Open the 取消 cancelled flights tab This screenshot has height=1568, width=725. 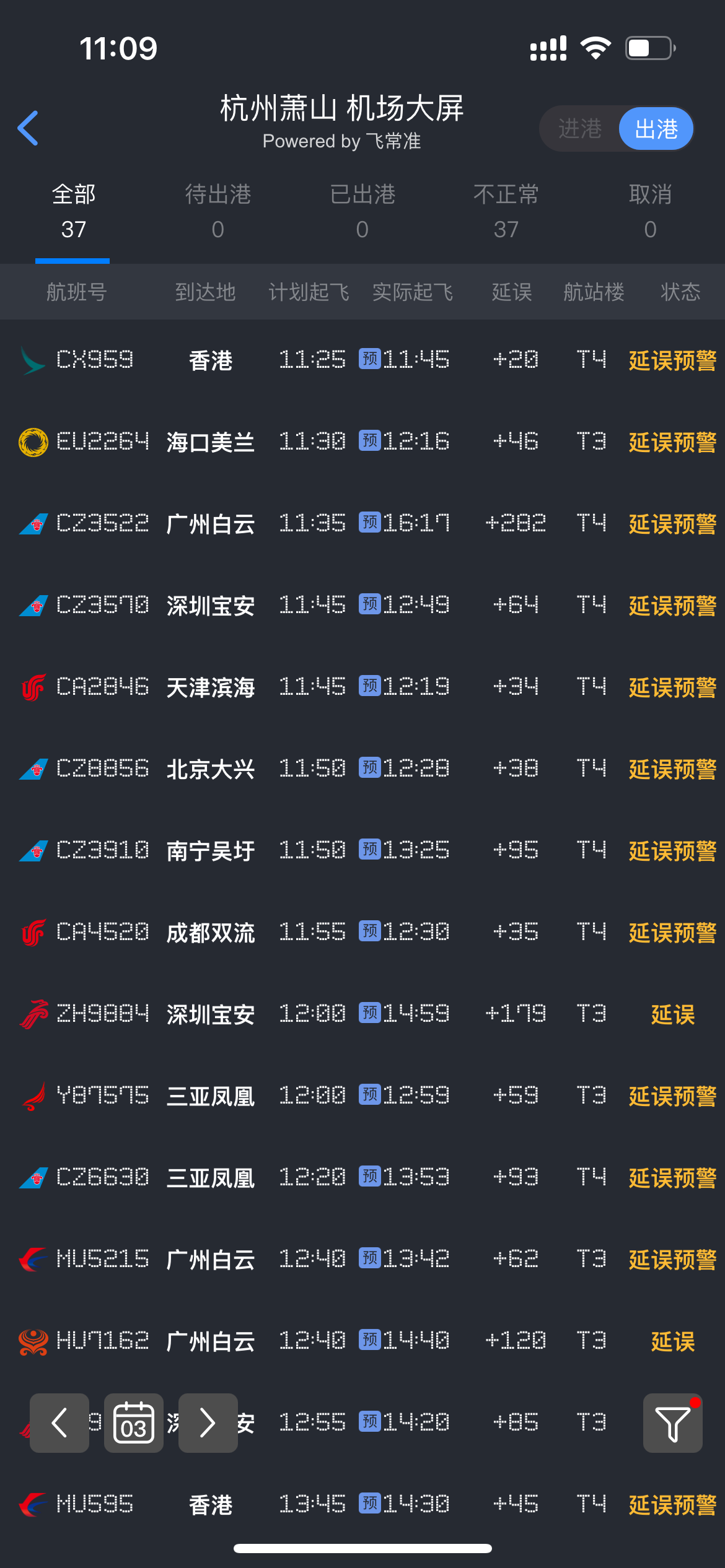(650, 212)
